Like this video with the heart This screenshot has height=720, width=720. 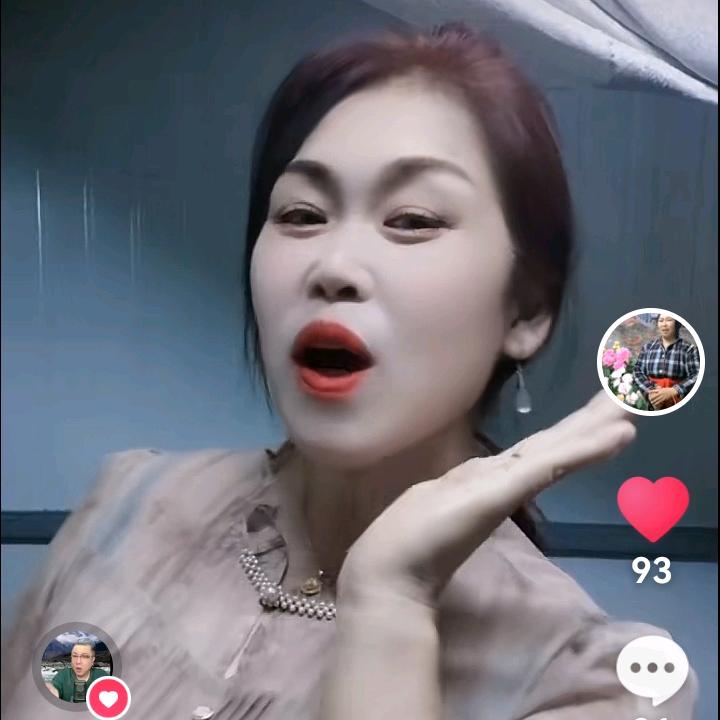[x=652, y=508]
